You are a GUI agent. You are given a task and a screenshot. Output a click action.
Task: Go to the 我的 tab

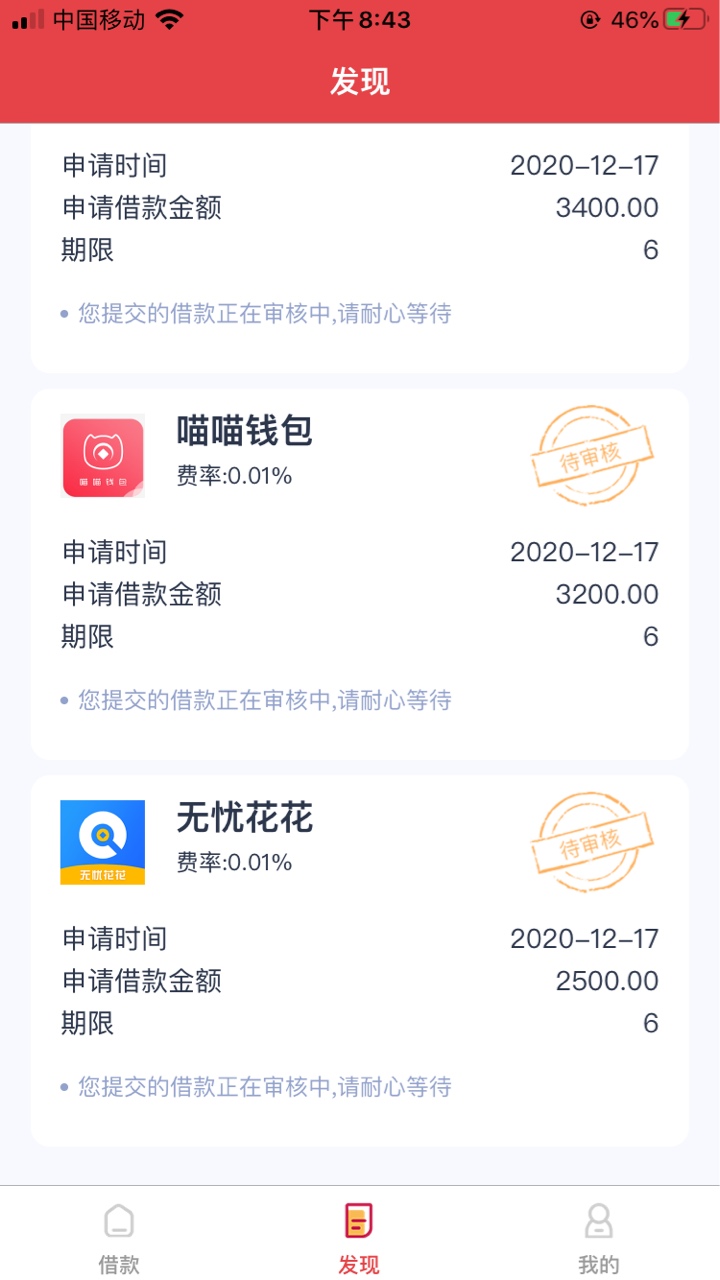599,1237
